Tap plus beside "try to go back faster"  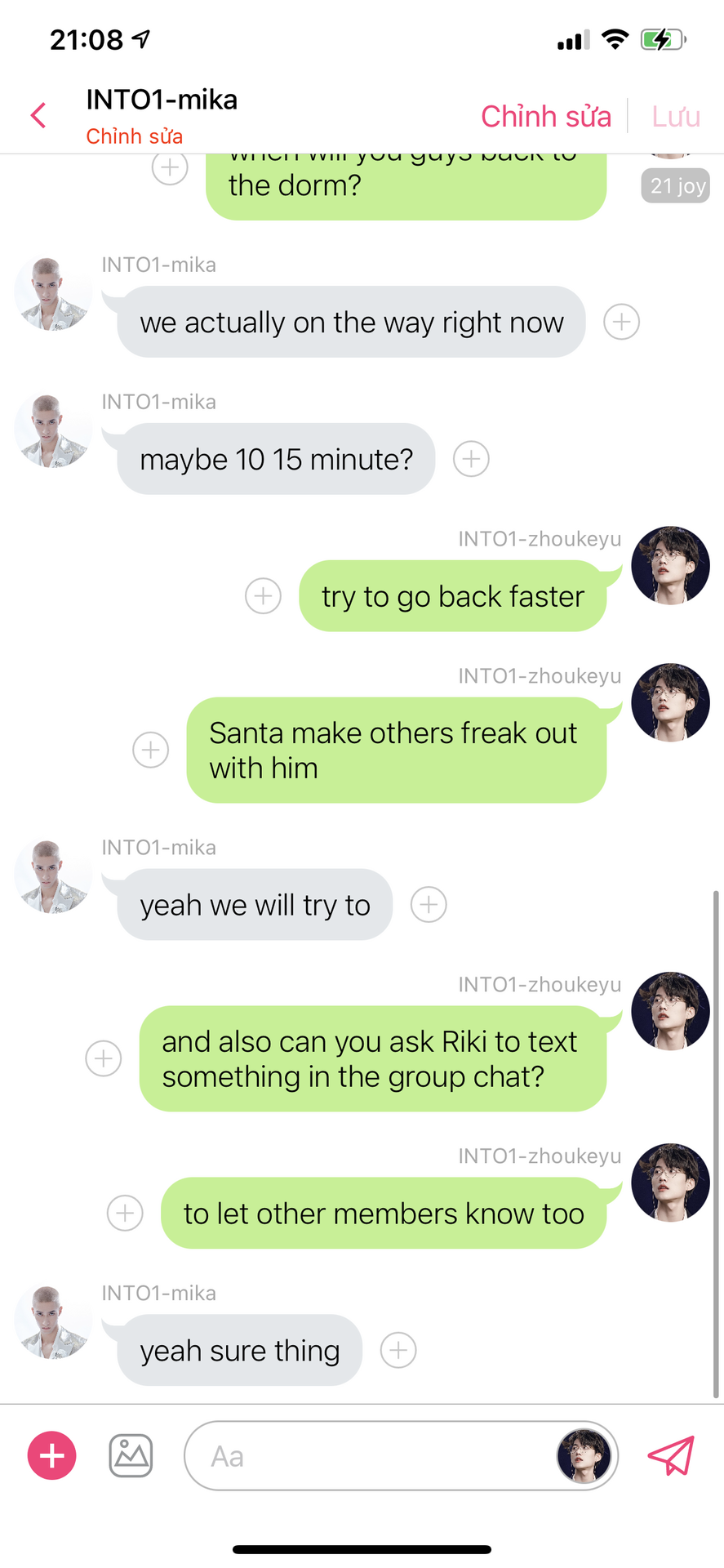[263, 596]
